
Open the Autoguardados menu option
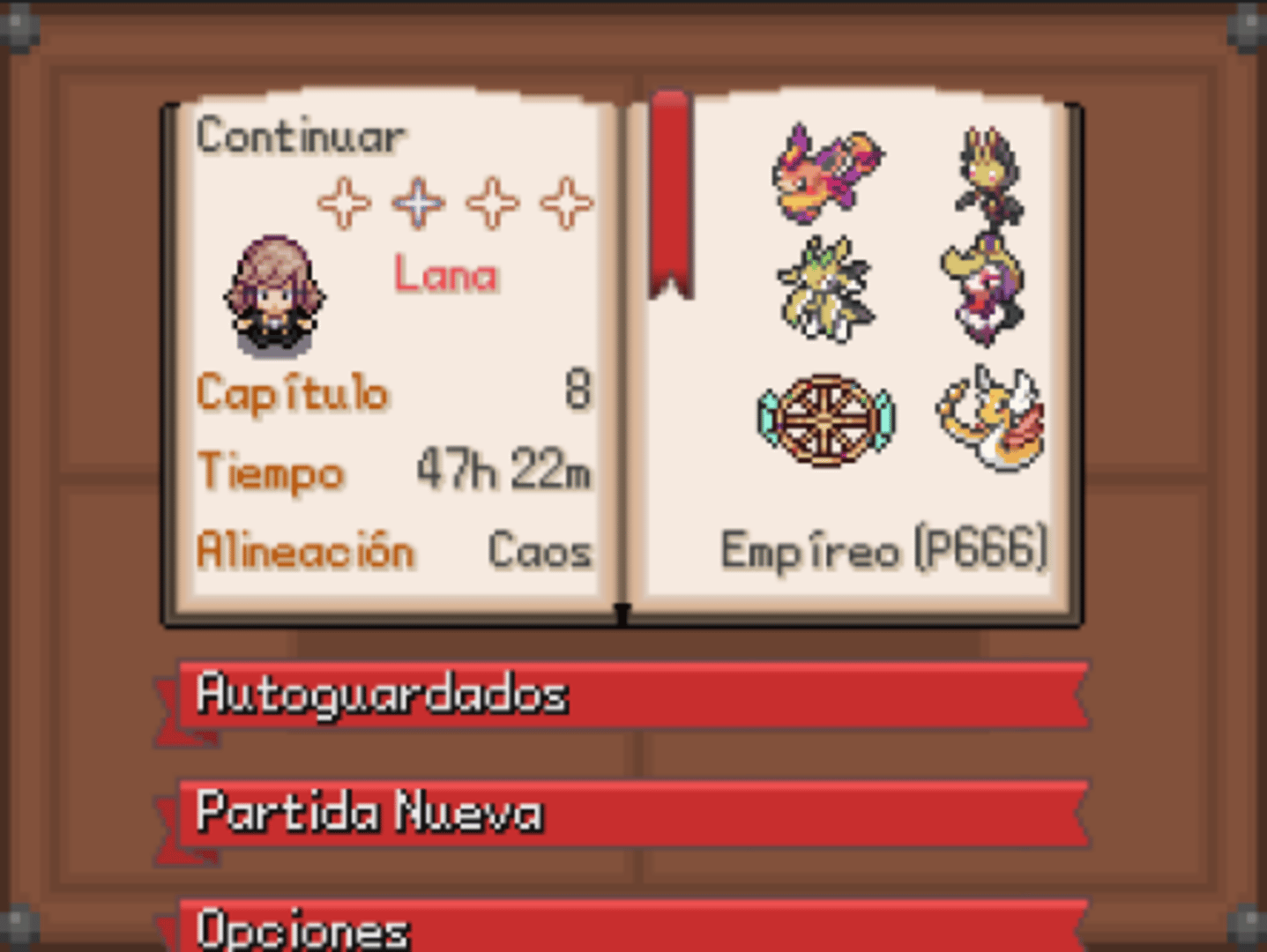point(631,695)
